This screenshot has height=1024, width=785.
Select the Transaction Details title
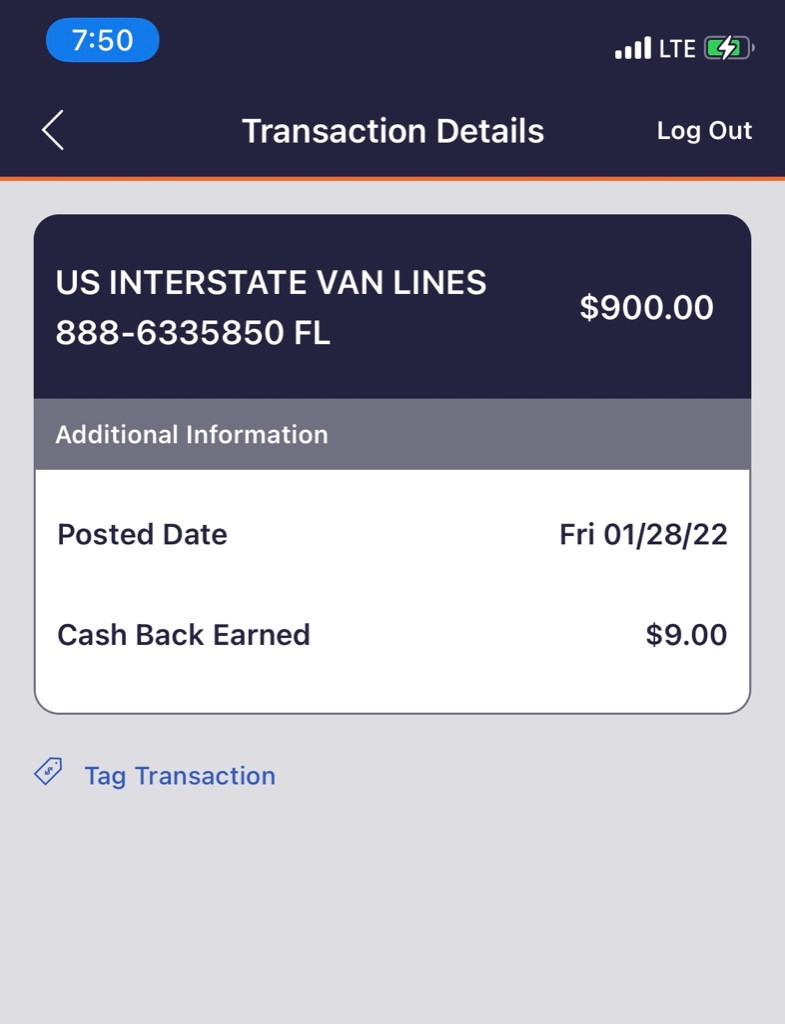pyautogui.click(x=392, y=130)
